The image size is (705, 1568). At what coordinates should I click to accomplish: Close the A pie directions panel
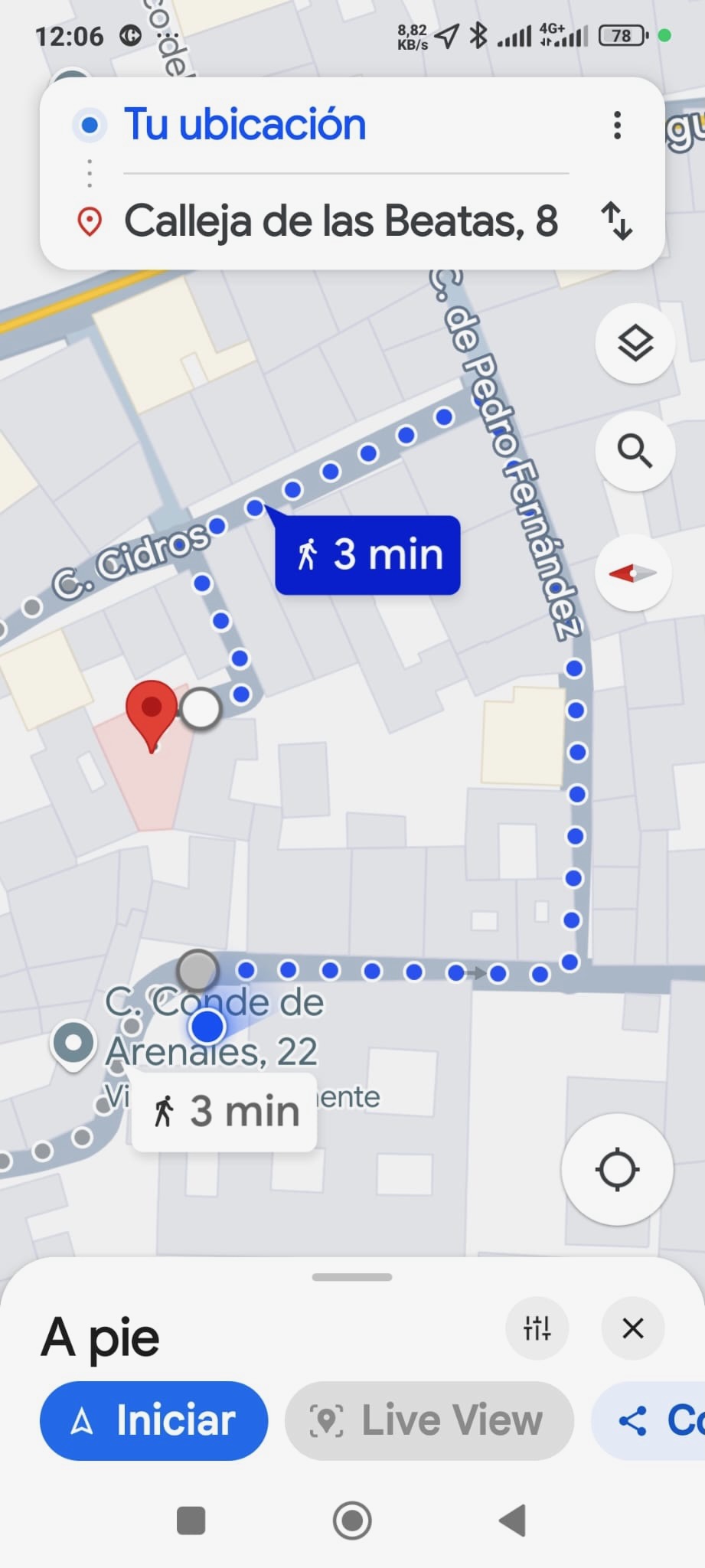pyautogui.click(x=633, y=1328)
